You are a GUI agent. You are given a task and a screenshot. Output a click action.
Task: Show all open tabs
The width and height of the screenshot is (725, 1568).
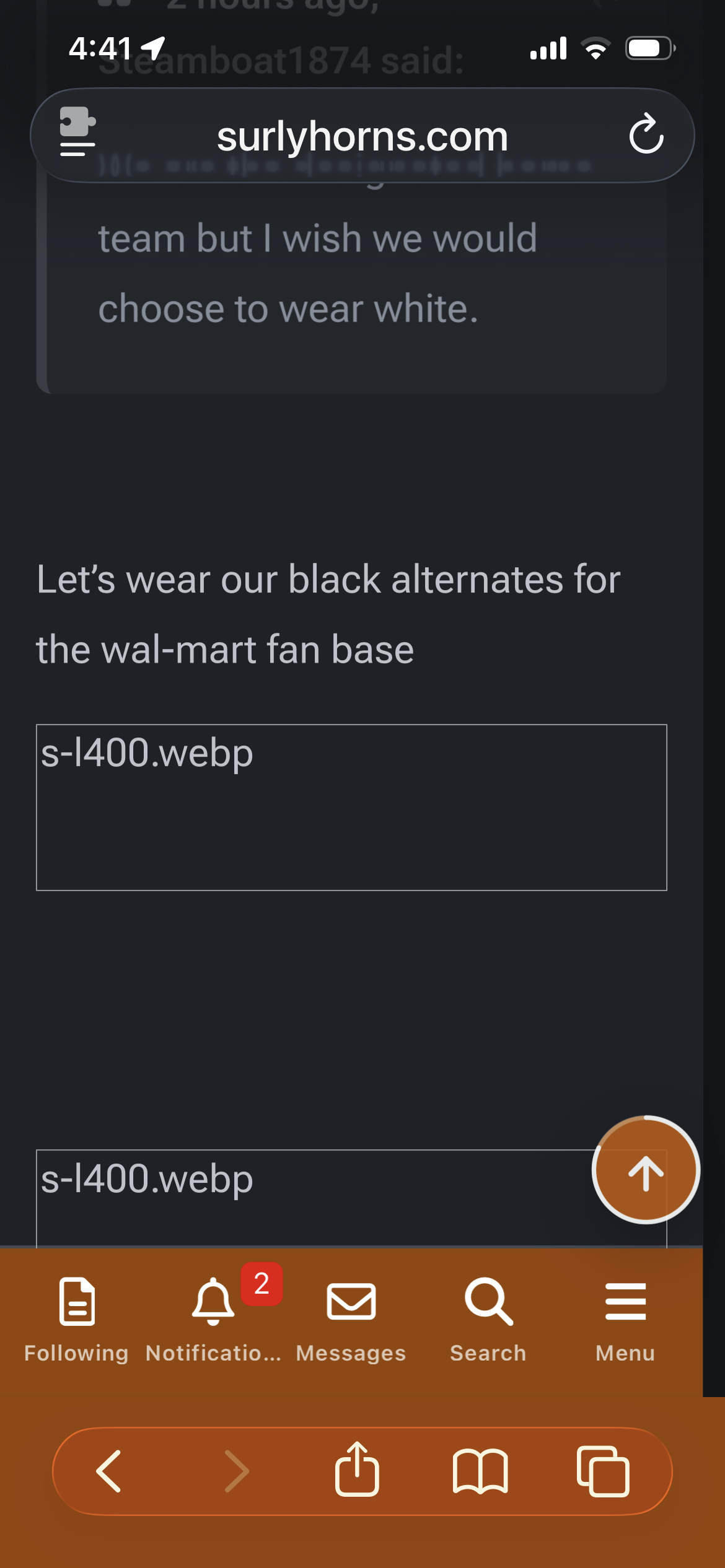point(603,1471)
